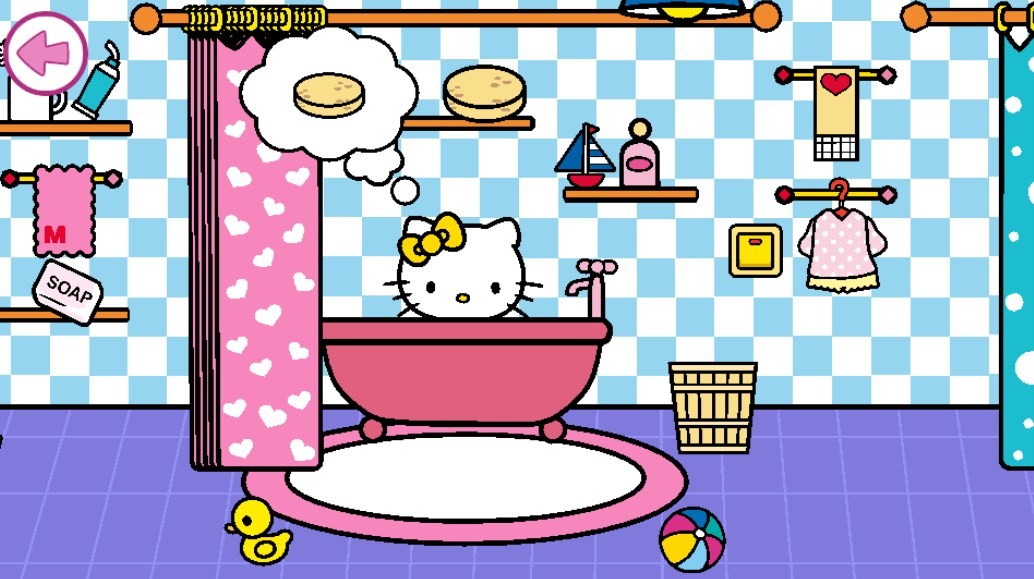Tap Hello Kitty in the bathtub

tap(458, 270)
